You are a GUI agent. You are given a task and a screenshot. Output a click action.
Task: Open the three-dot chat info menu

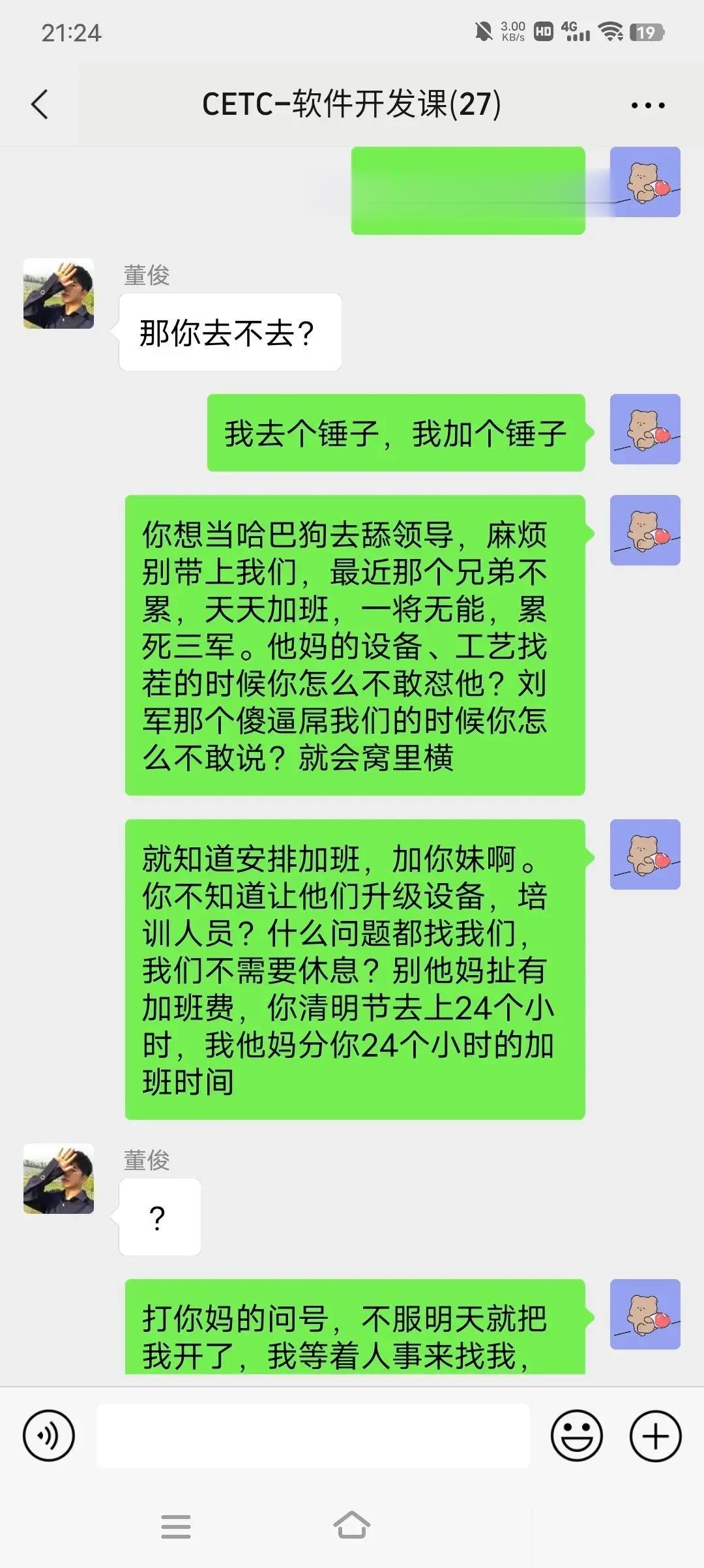coord(647,105)
